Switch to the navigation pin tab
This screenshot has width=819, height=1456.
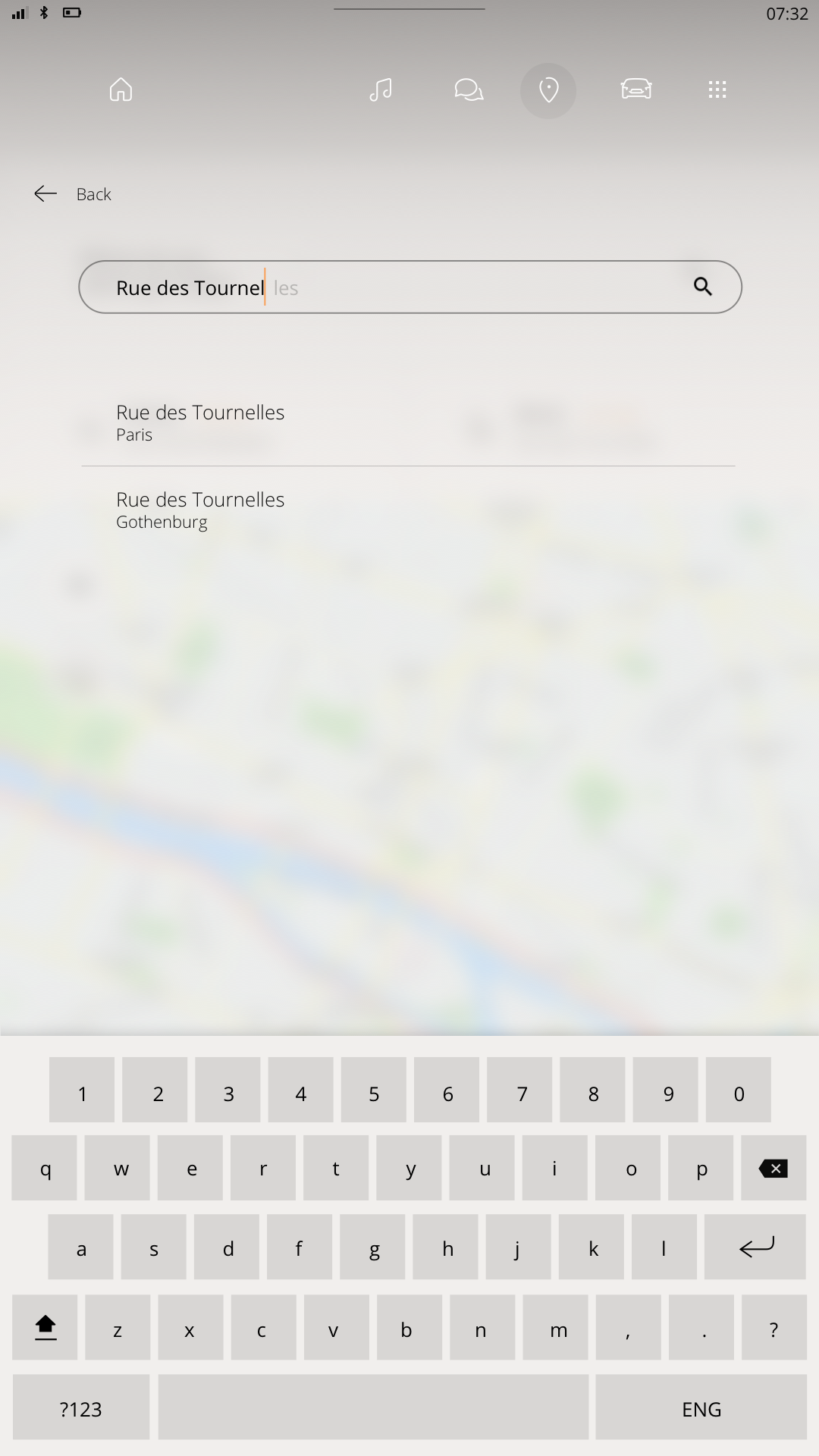548,90
